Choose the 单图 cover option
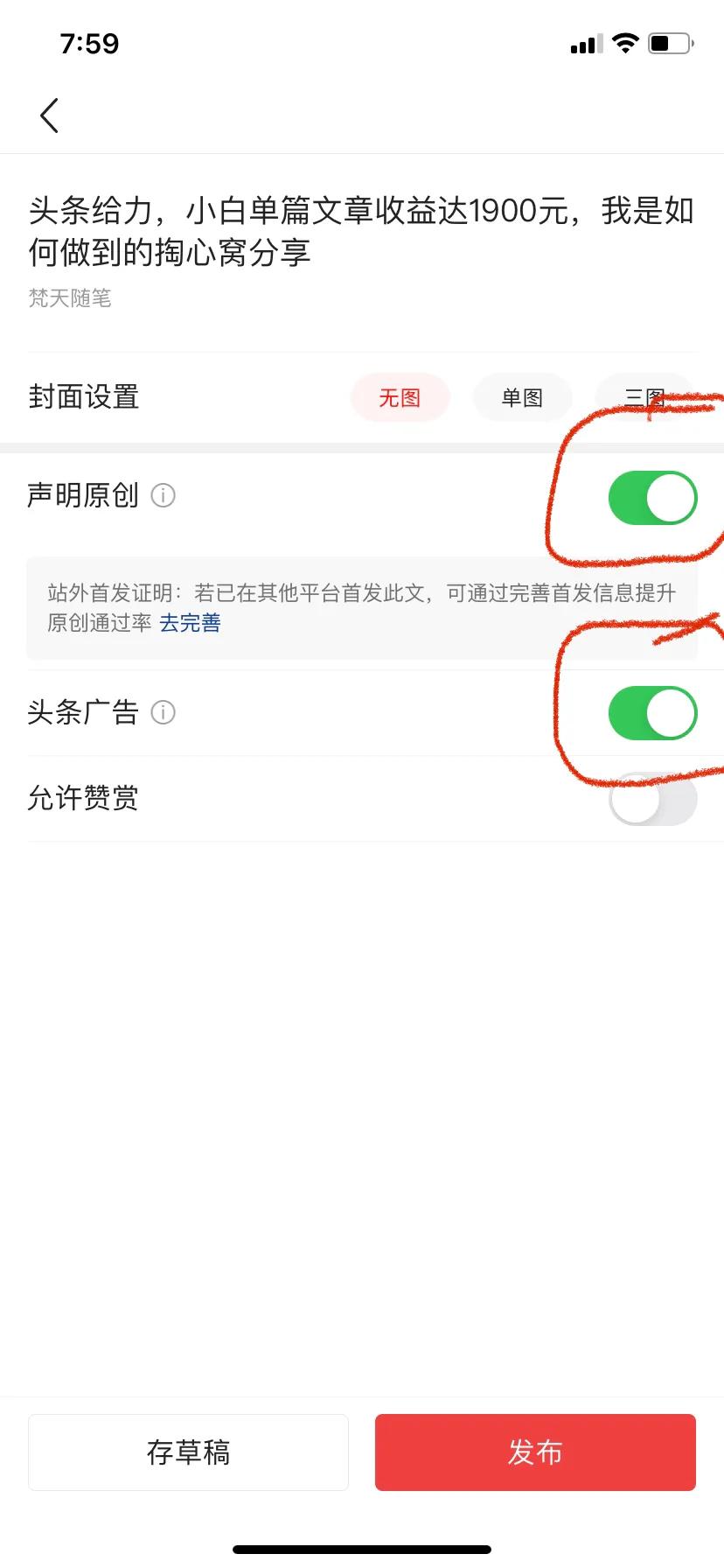The image size is (724, 1568). click(522, 398)
